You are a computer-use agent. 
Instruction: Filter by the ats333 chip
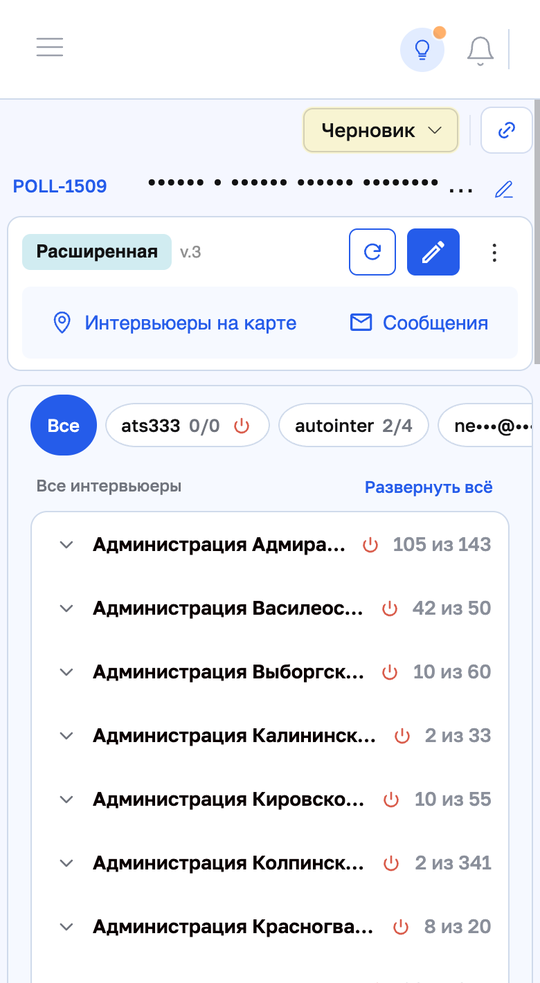click(x=188, y=426)
